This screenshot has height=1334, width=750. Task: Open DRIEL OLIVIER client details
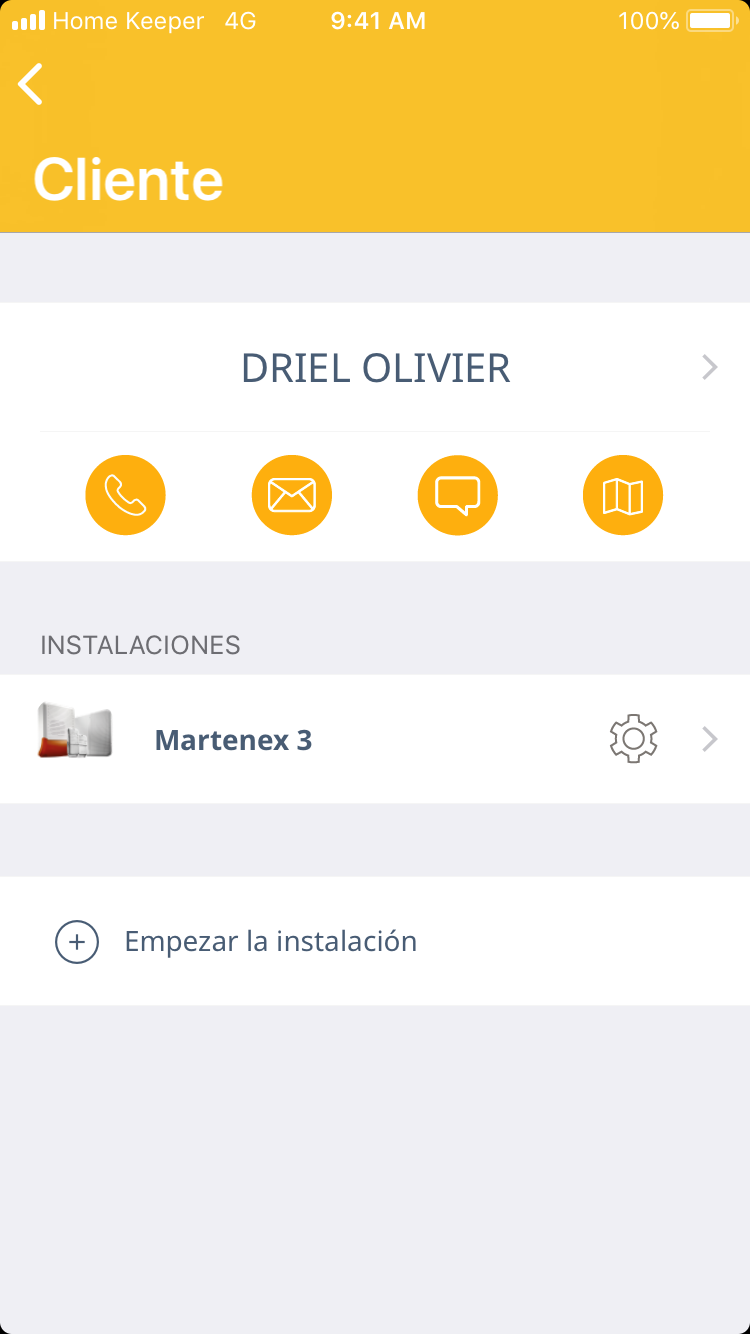point(376,368)
